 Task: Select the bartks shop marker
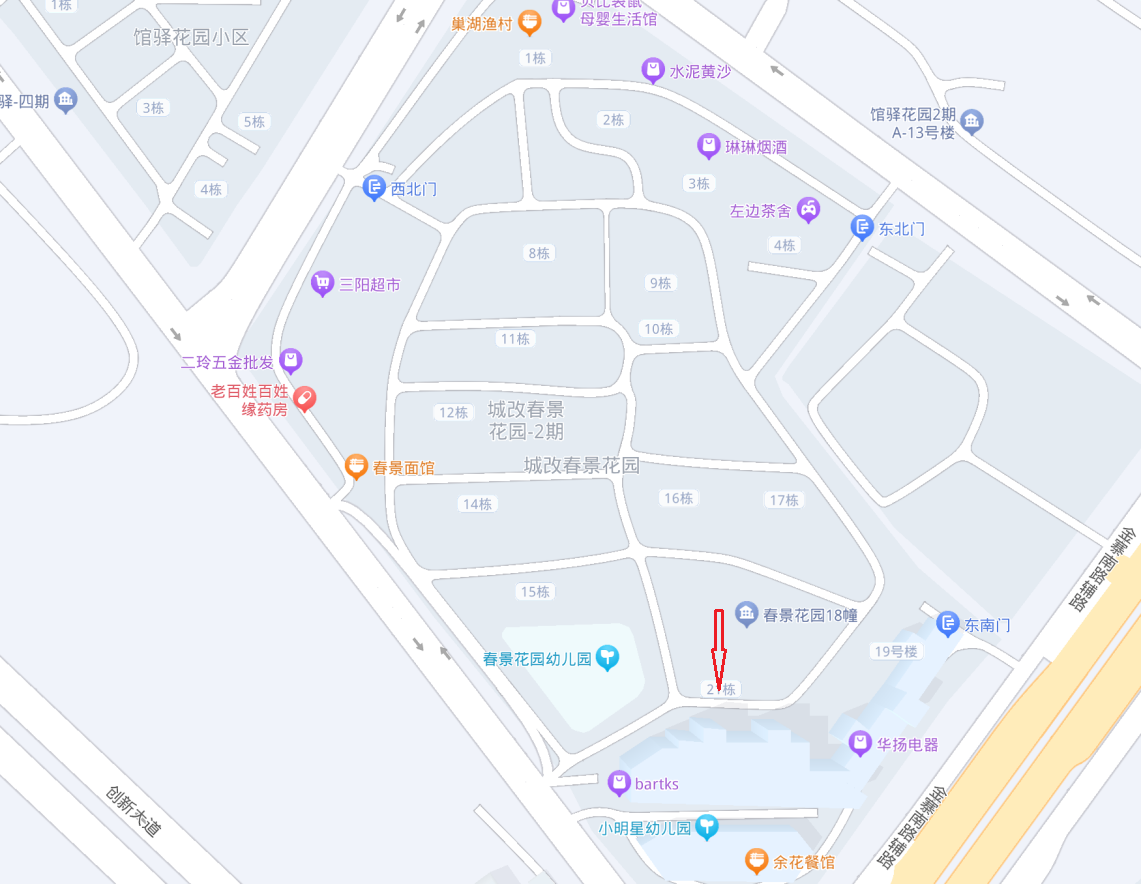click(619, 783)
